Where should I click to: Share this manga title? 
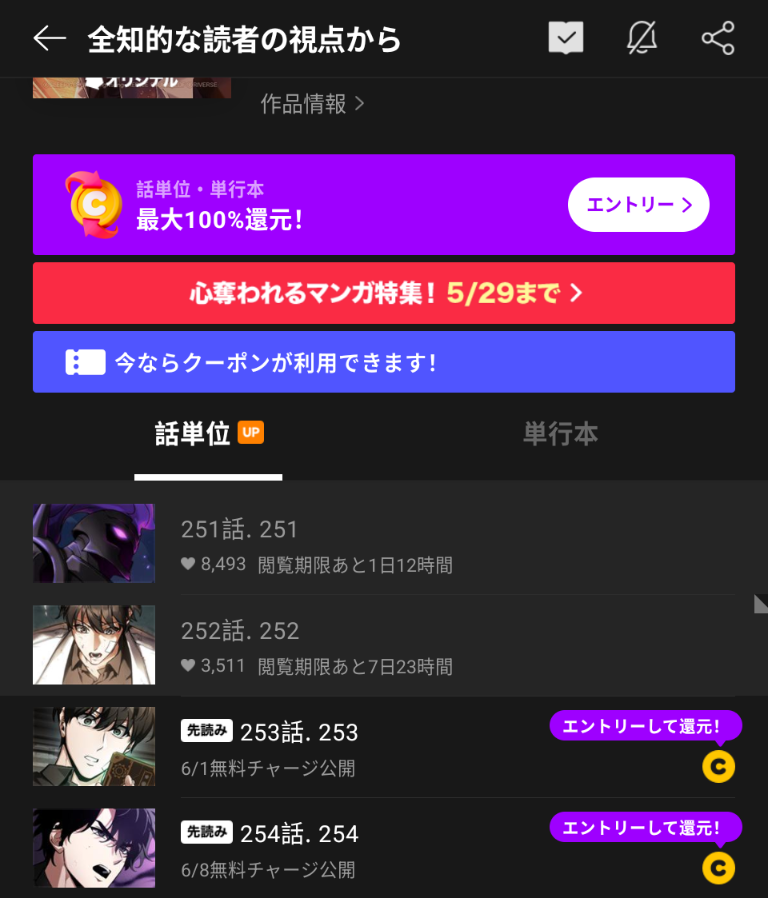pyautogui.click(x=718, y=39)
